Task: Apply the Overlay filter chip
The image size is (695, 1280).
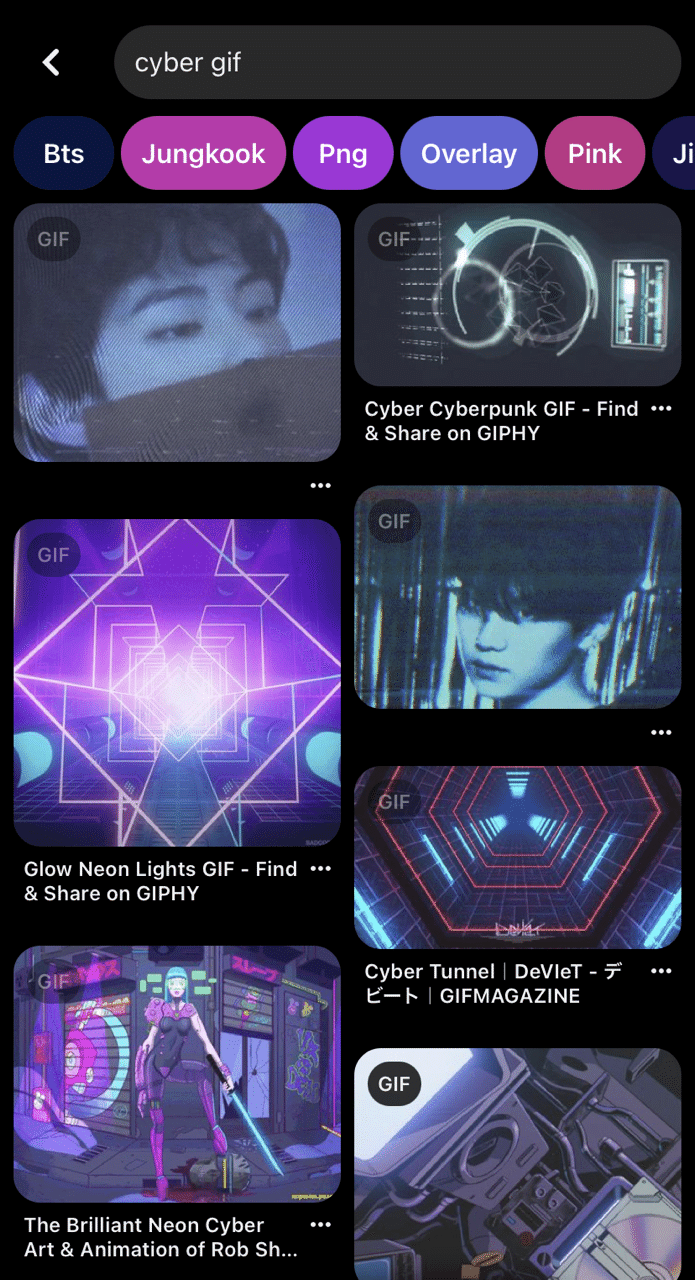Action: [x=468, y=154]
